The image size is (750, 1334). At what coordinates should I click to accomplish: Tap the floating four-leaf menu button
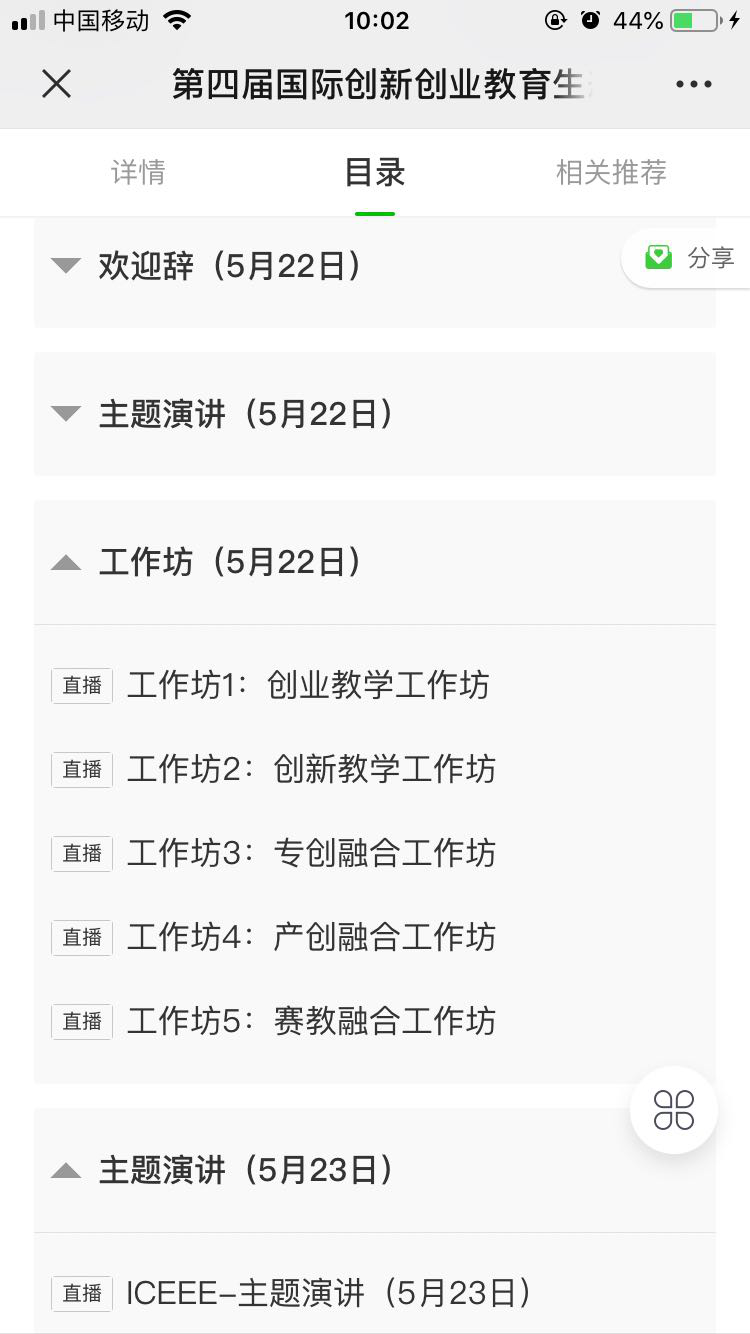674,1110
